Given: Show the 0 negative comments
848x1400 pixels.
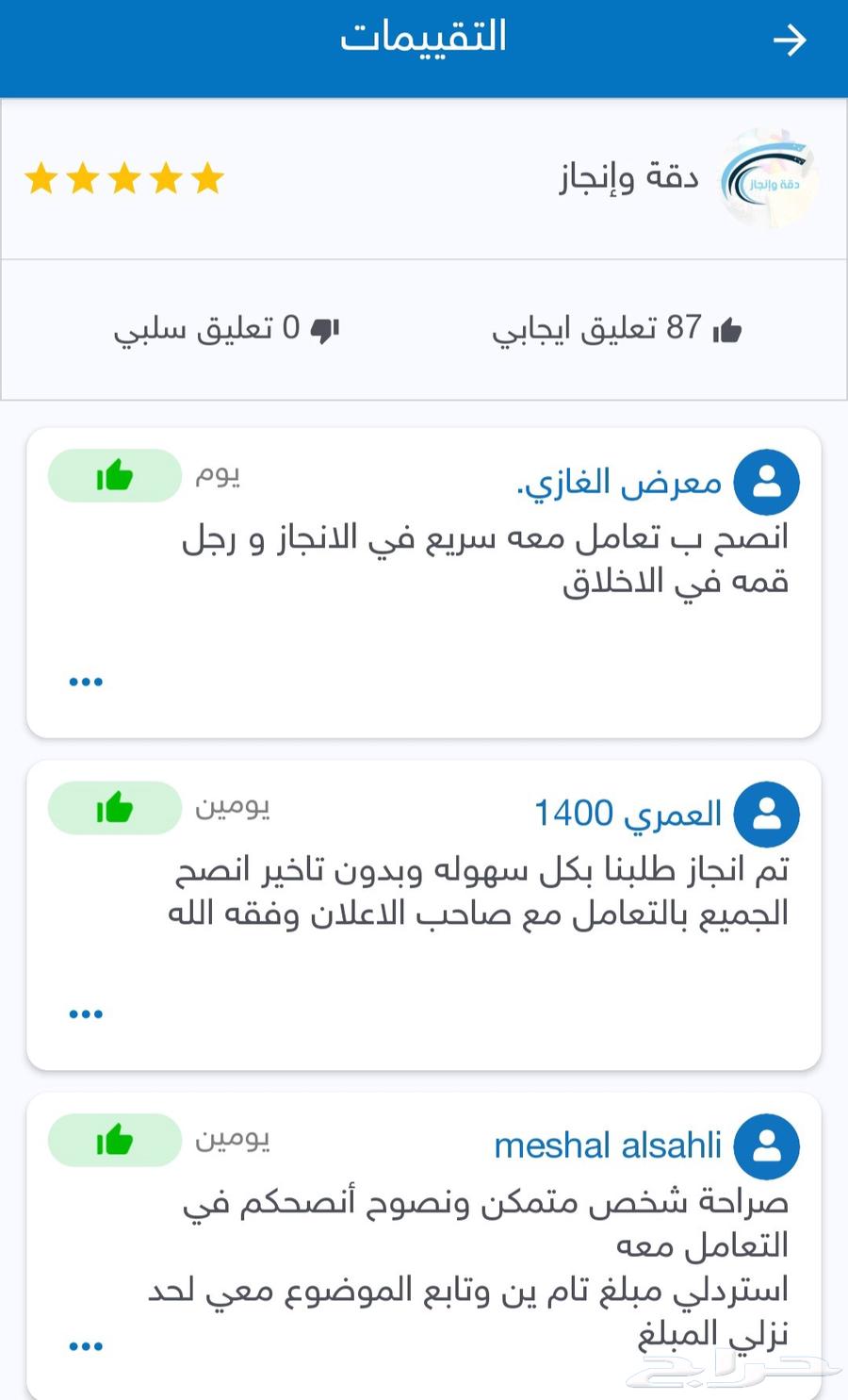Looking at the screenshot, I should (x=226, y=329).
